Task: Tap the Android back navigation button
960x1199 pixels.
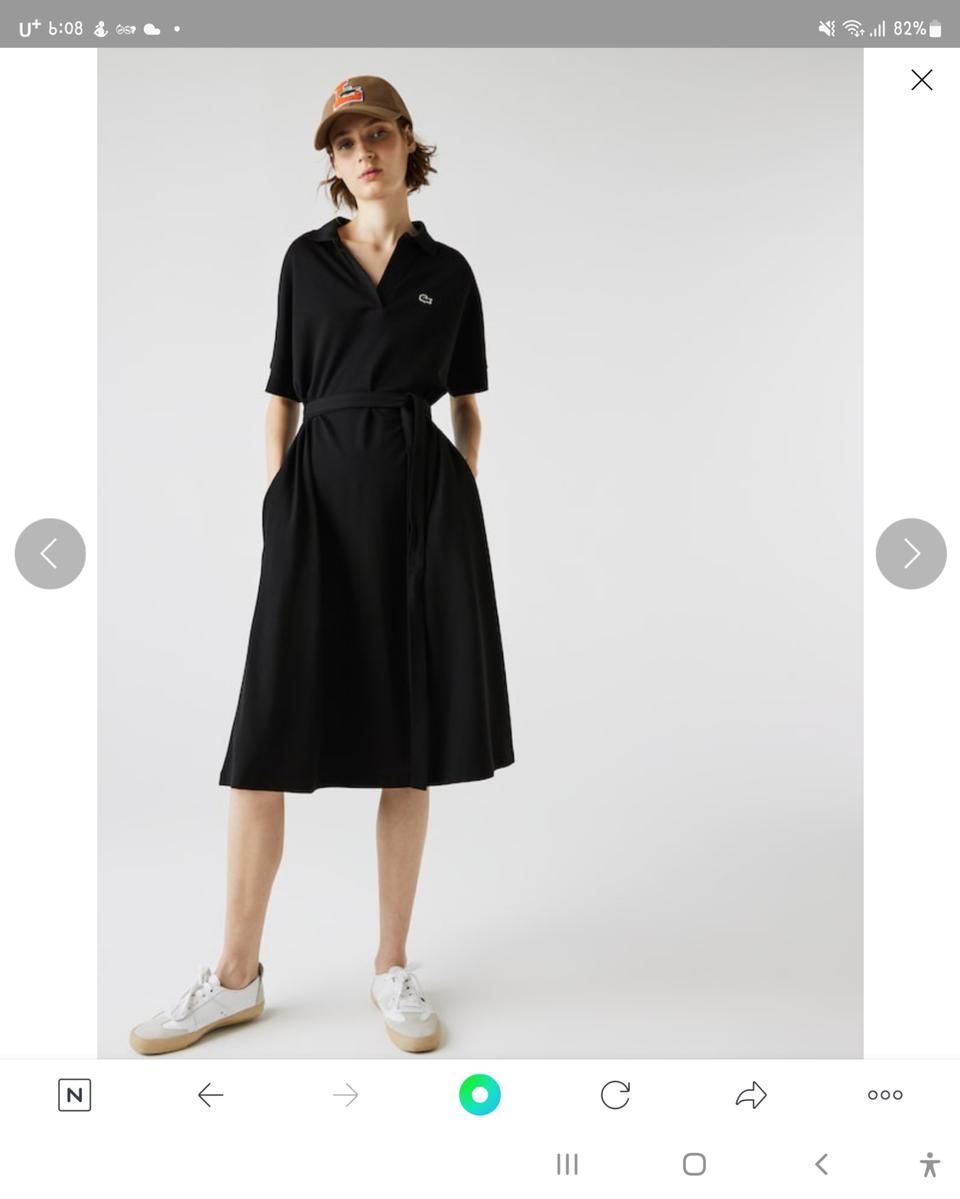Action: (820, 1164)
